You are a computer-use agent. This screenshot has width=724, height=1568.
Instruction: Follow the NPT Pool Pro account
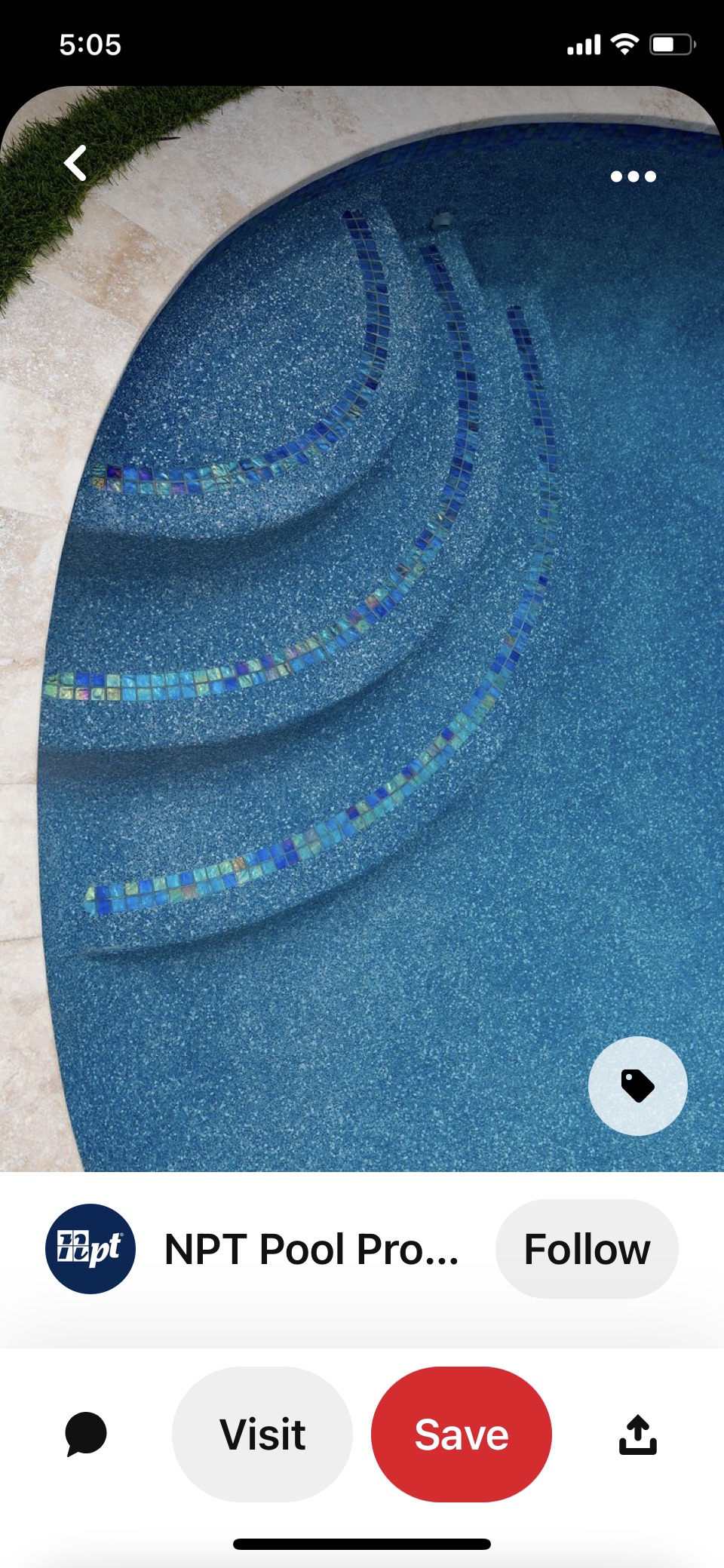tap(586, 1249)
